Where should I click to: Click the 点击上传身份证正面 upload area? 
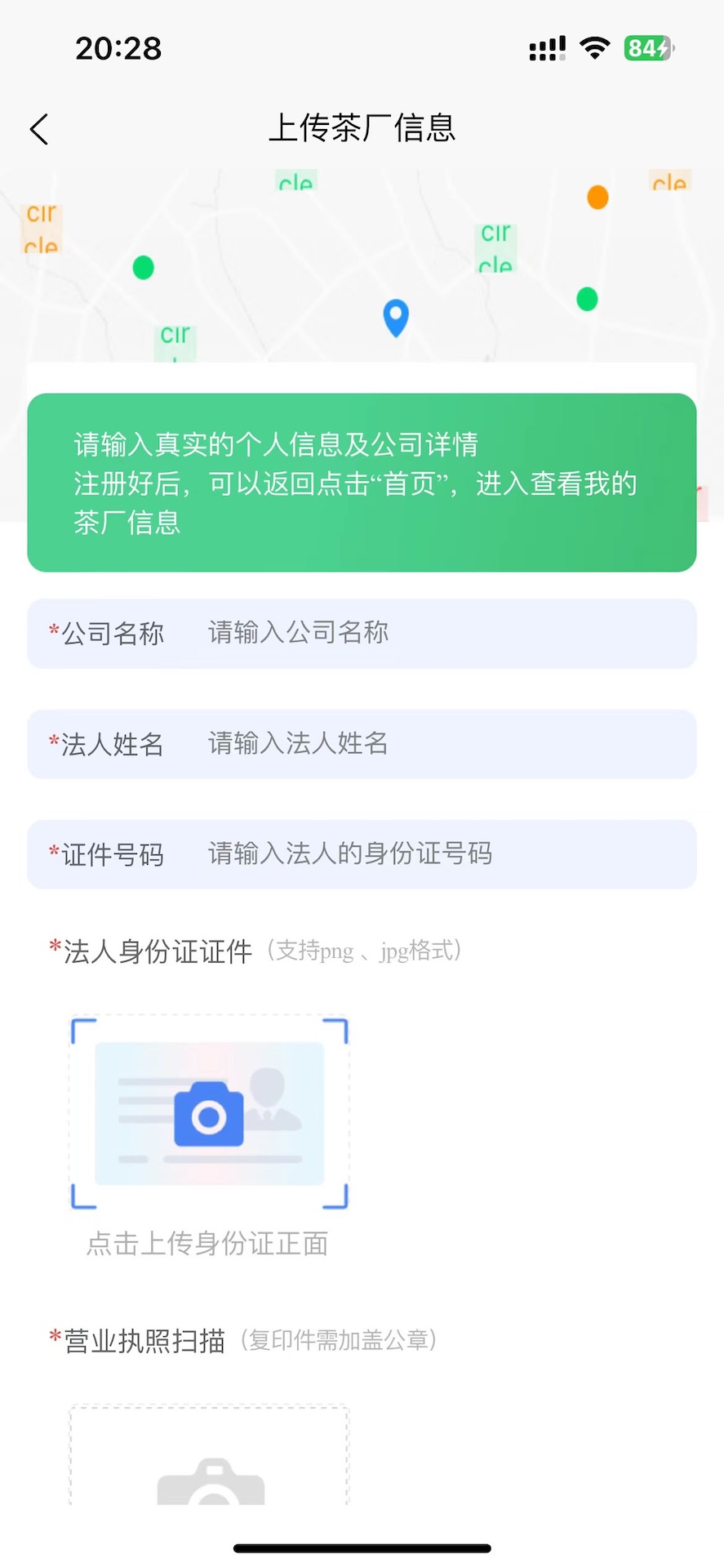click(x=209, y=1243)
